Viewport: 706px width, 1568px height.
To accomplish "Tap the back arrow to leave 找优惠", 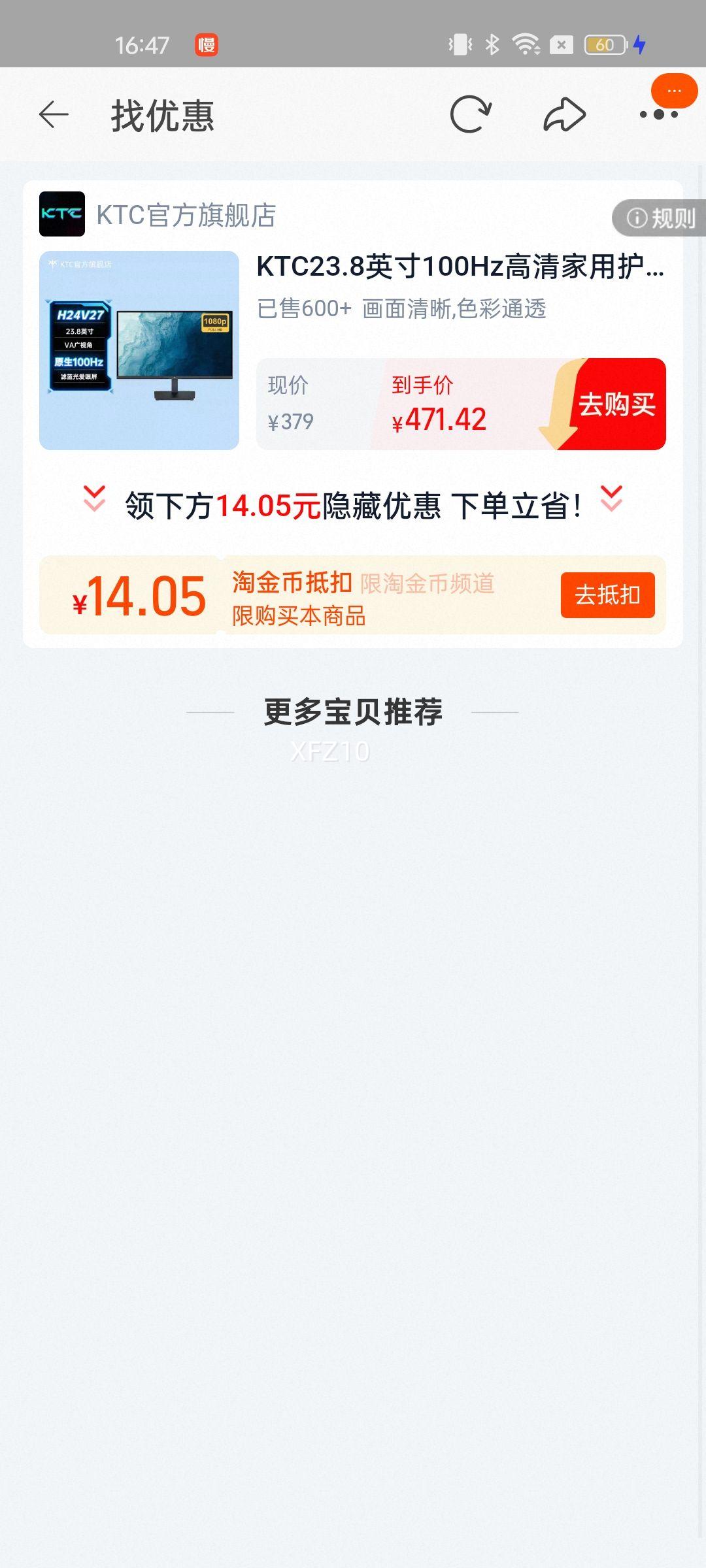I will (x=52, y=116).
